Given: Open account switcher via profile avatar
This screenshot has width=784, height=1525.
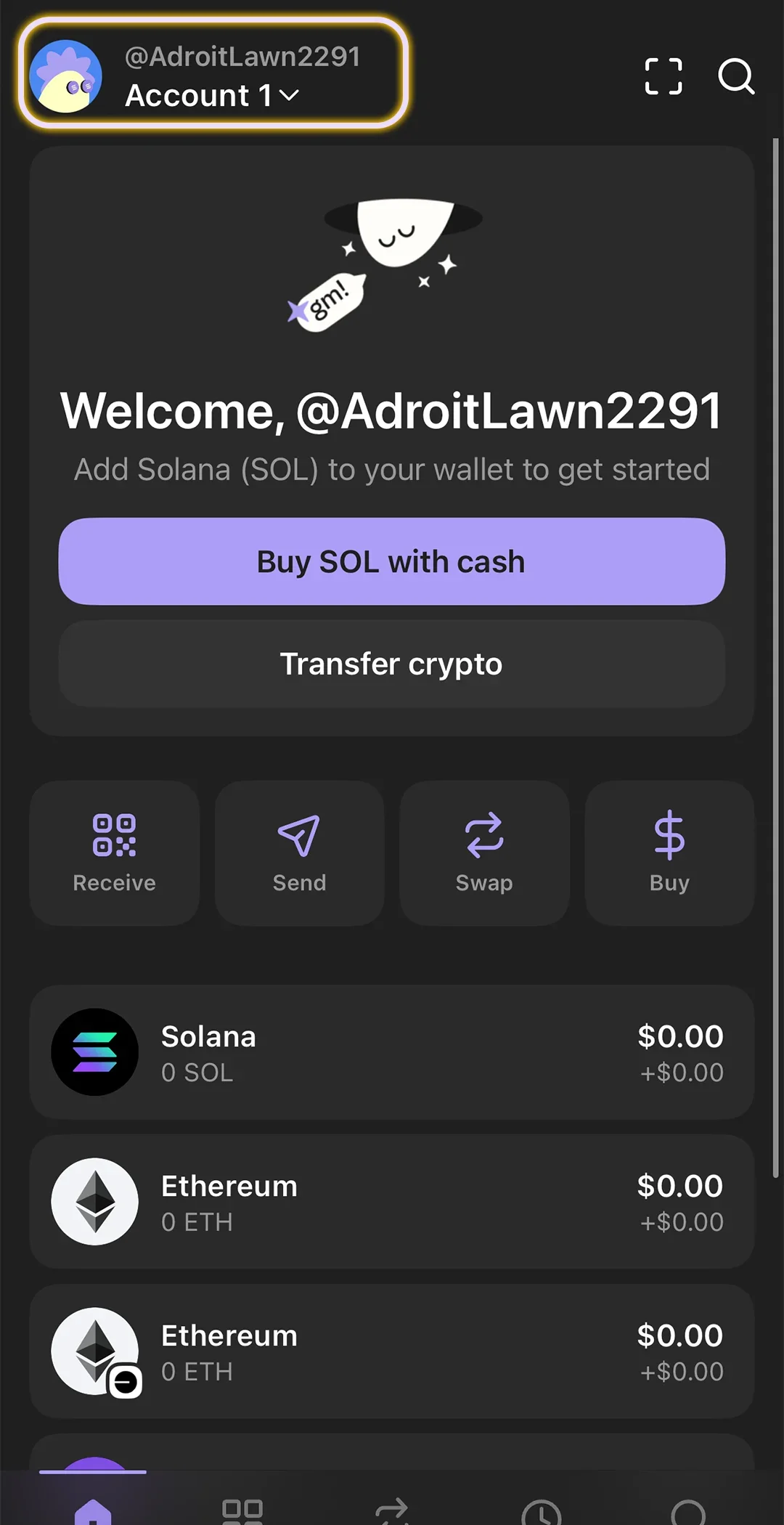Looking at the screenshot, I should [65, 75].
